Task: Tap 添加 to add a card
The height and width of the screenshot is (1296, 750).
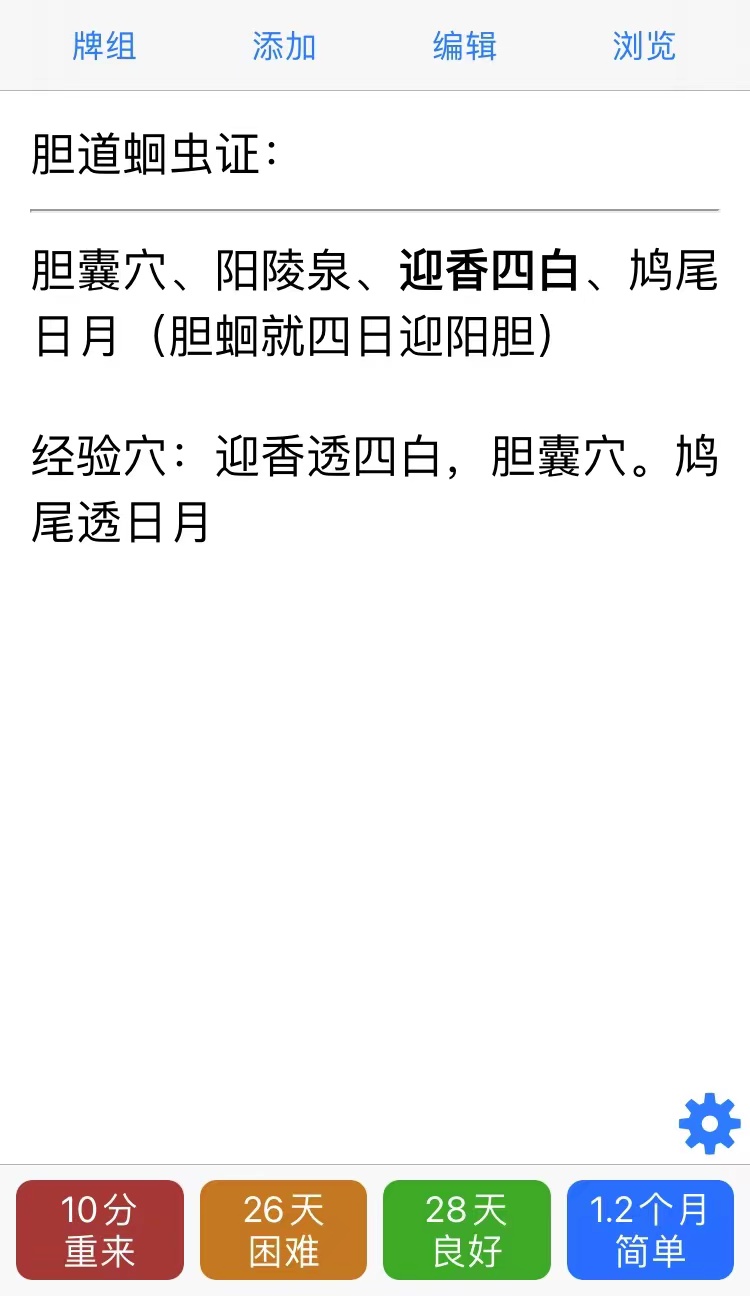Action: click(284, 46)
